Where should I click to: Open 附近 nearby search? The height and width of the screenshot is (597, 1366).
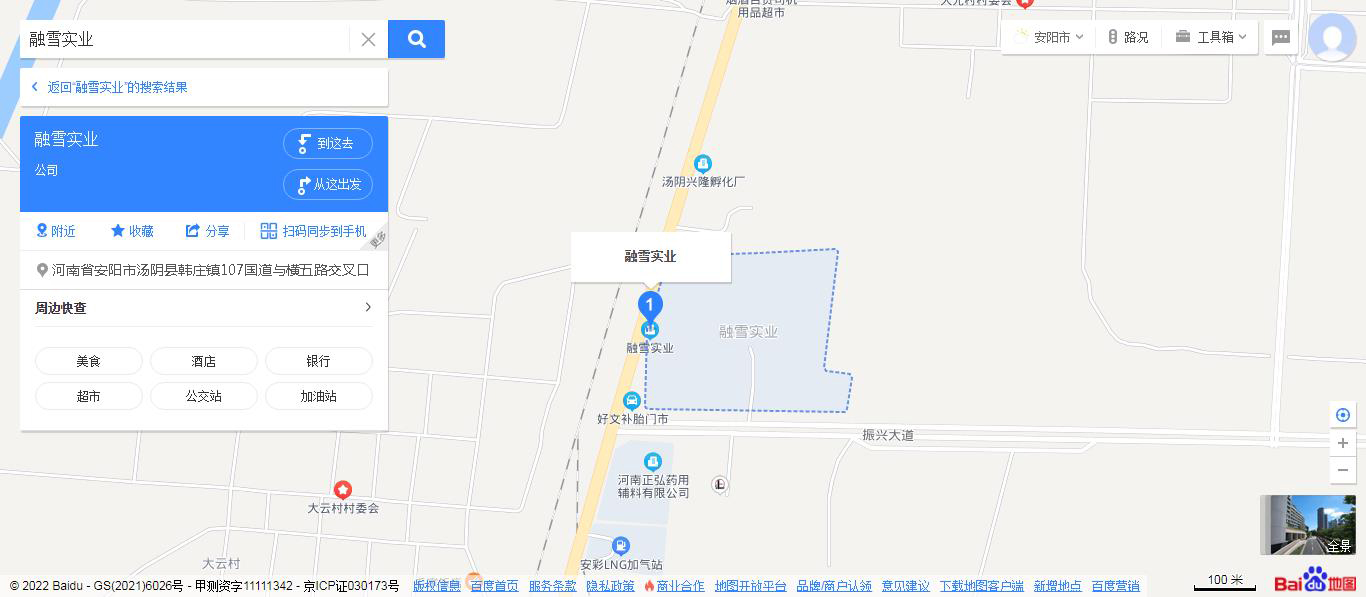point(56,231)
